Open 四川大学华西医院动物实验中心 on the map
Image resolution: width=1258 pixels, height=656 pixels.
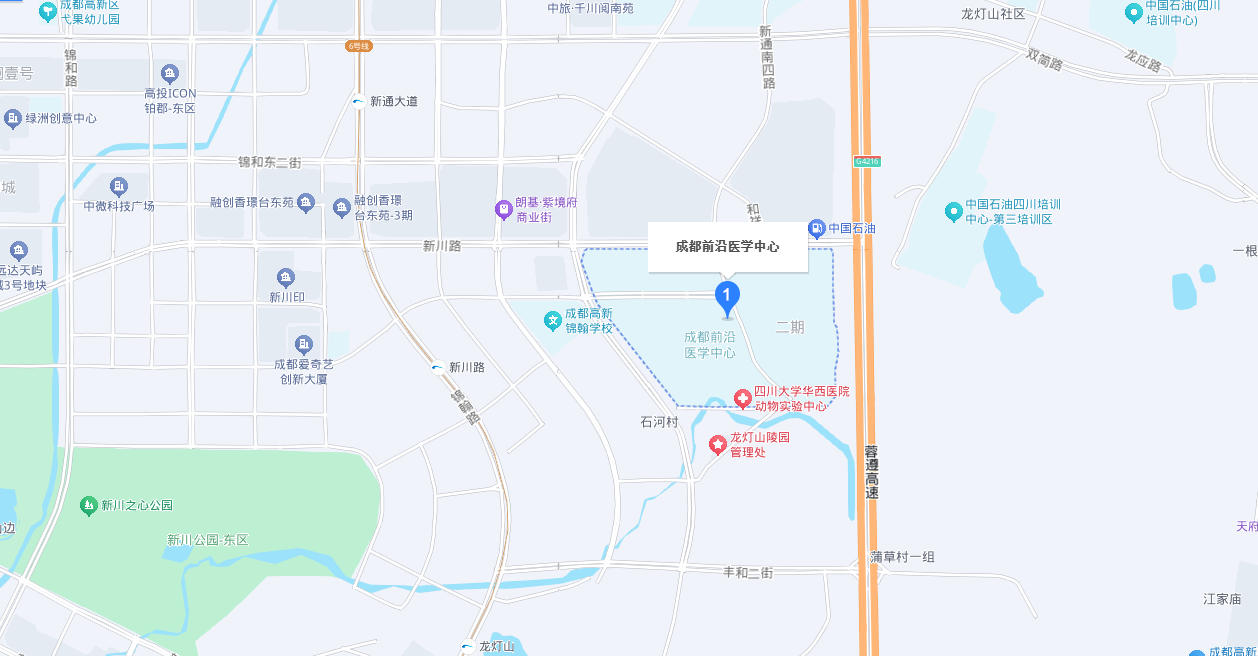coord(743,398)
